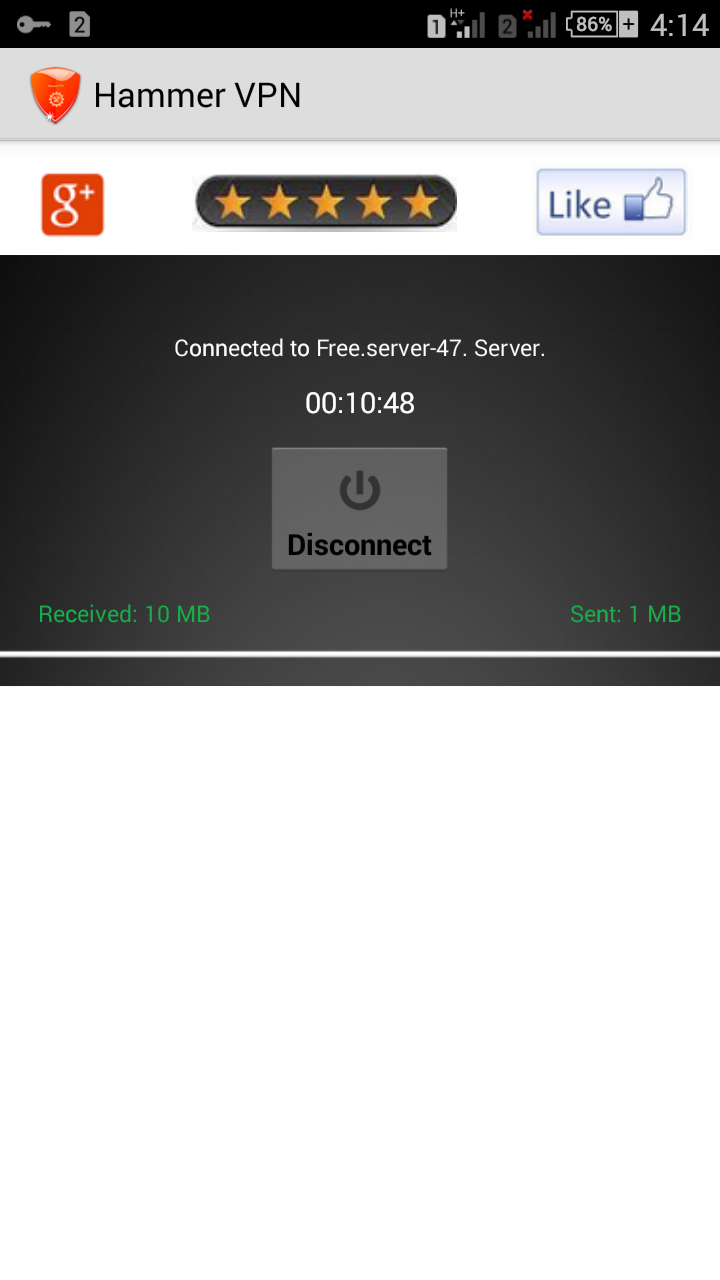This screenshot has height=1280, width=720.
Task: Tap the Disconnect button
Action: tap(359, 509)
